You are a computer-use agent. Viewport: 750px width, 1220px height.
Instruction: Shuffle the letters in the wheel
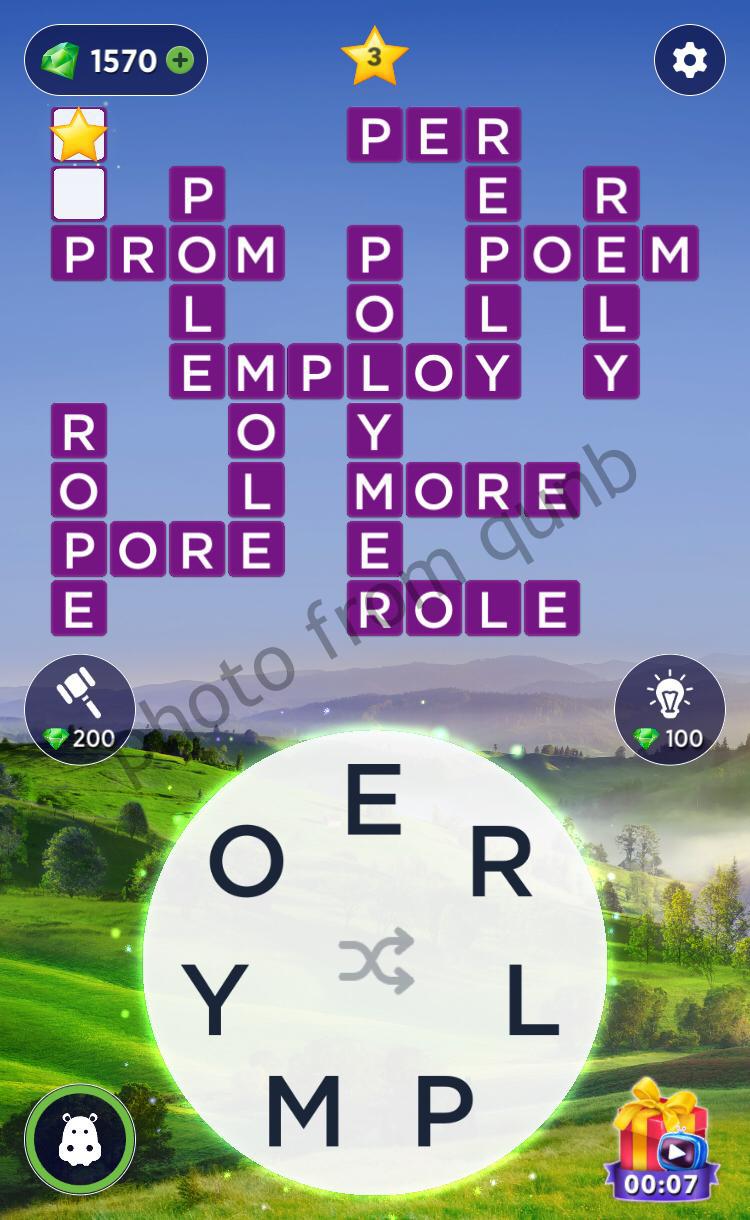375,961
